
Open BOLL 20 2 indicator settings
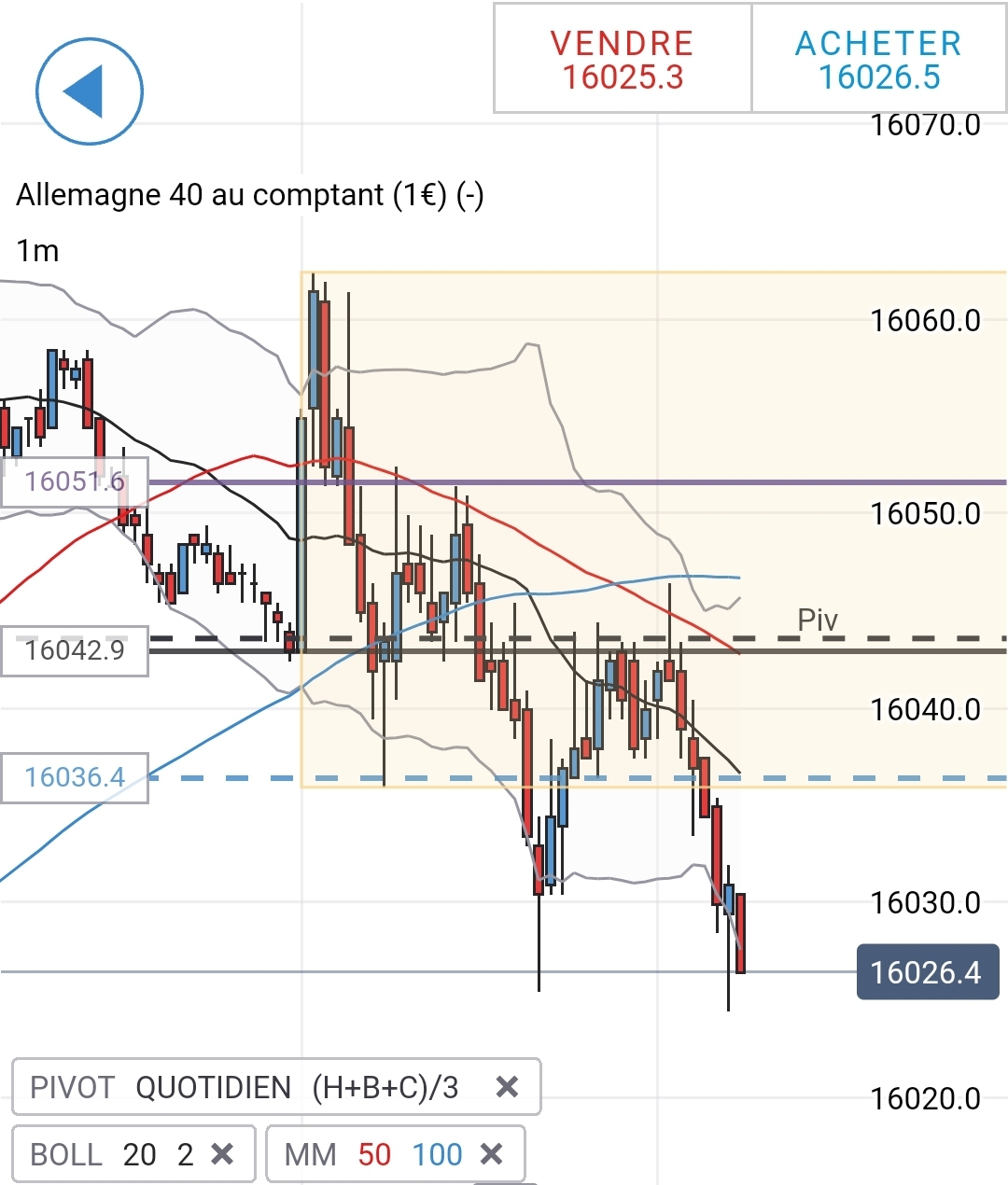pyautogui.click(x=110, y=1154)
